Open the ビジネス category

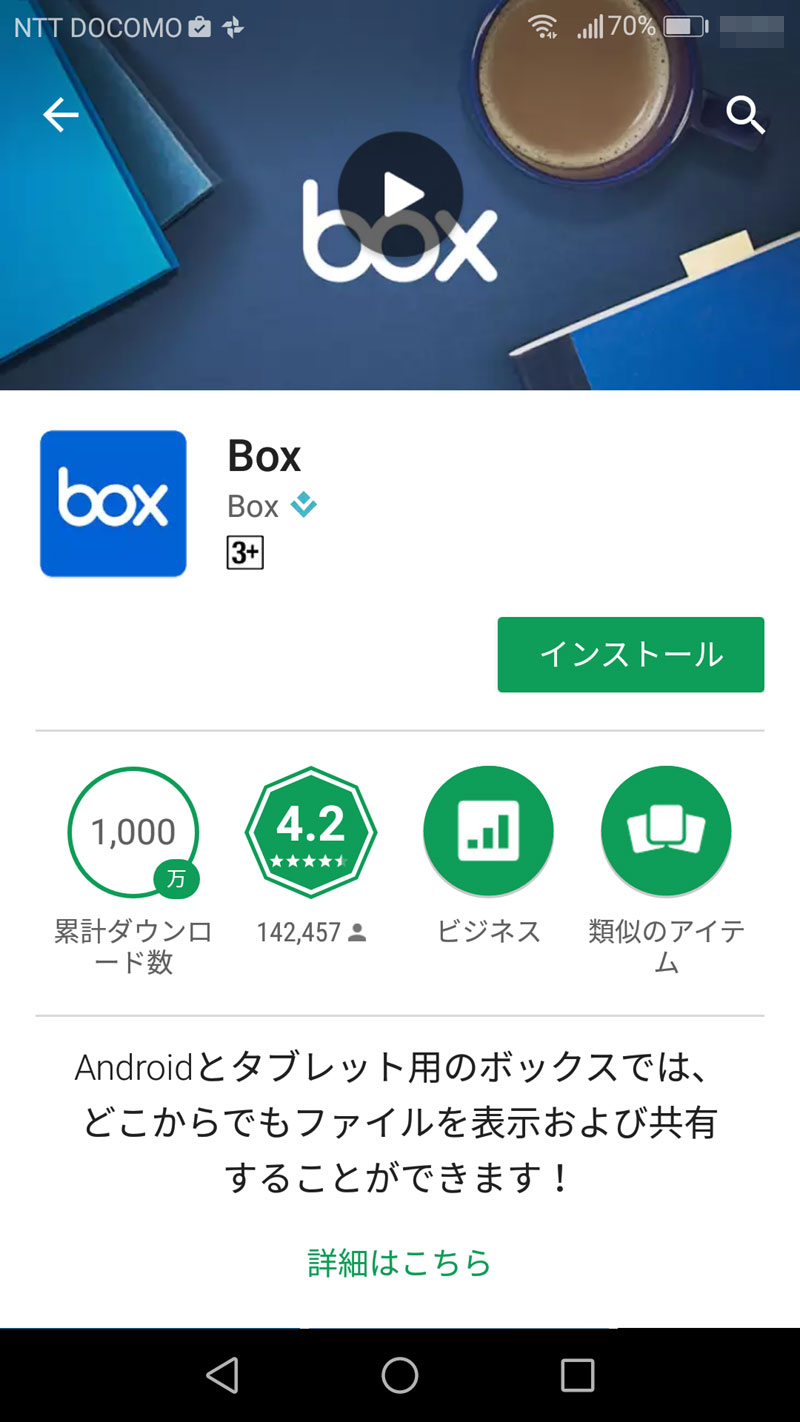[x=488, y=832]
